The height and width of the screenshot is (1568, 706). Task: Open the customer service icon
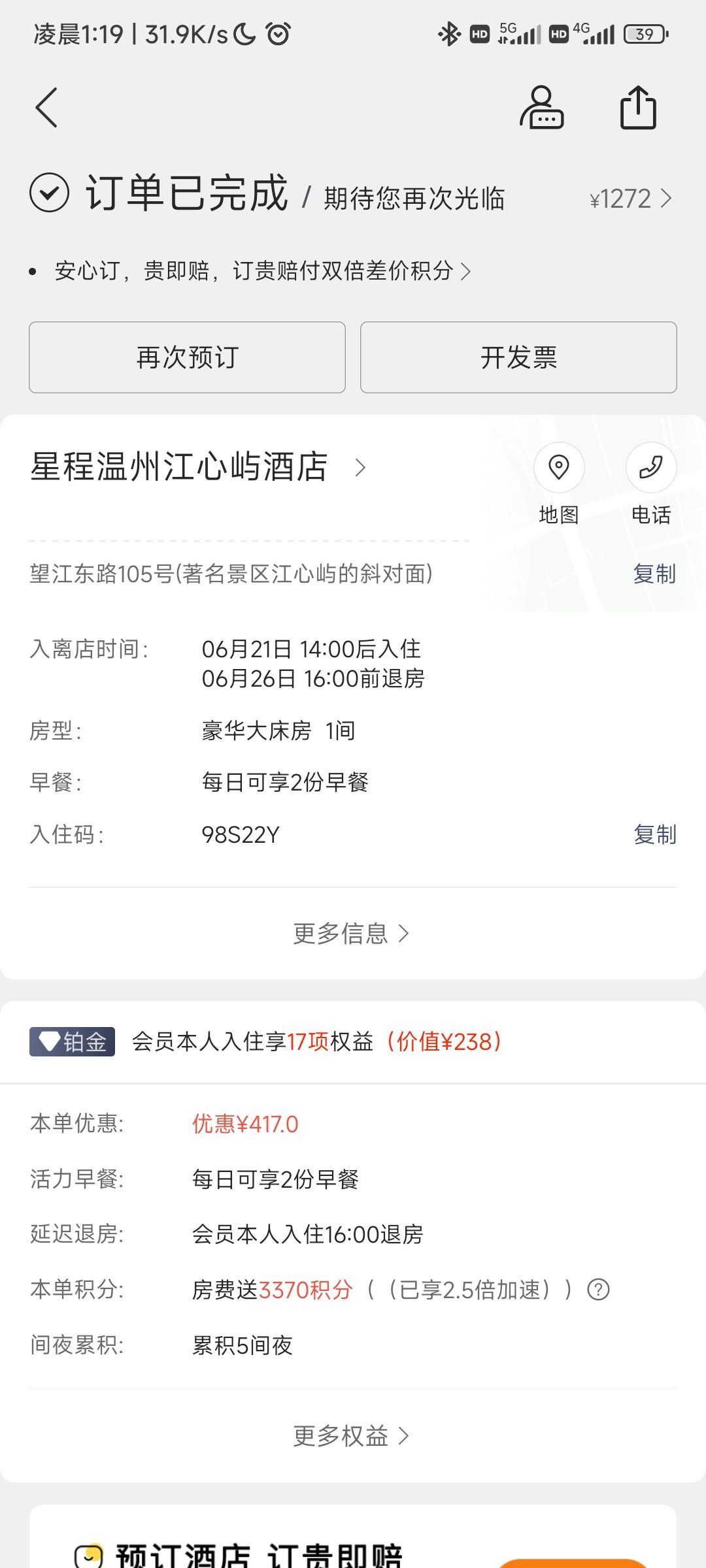[x=541, y=108]
